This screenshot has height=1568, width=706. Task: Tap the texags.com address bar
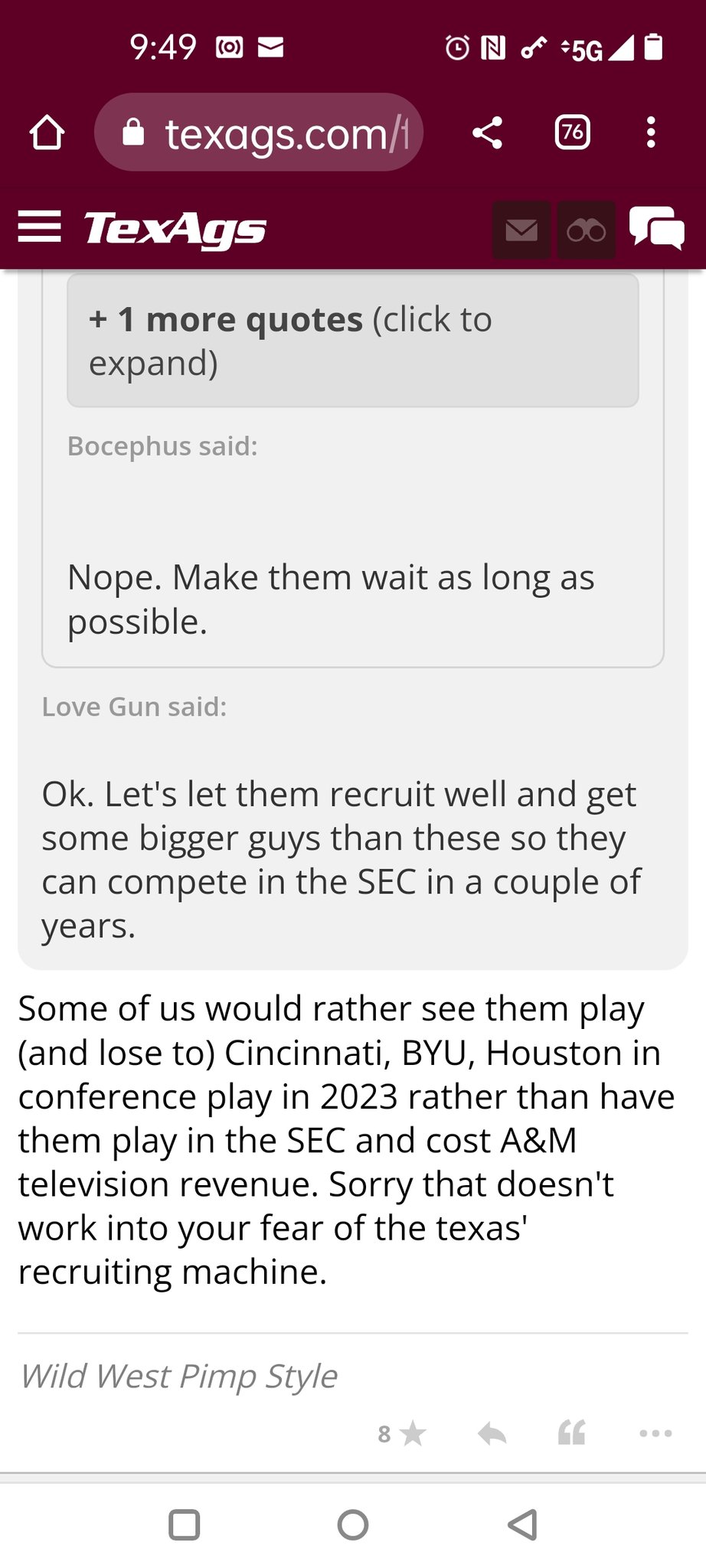pyautogui.click(x=259, y=132)
